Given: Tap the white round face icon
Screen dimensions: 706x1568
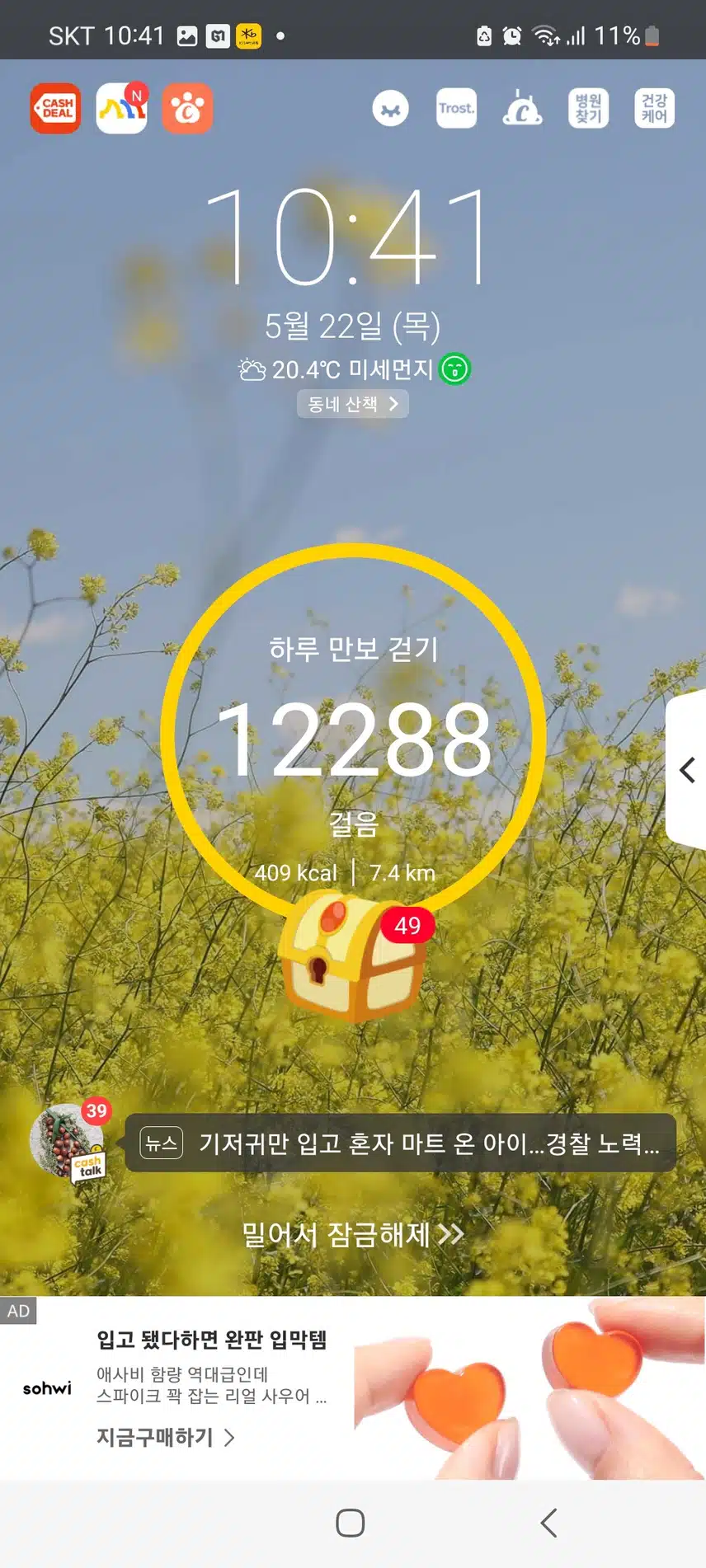Looking at the screenshot, I should click(x=390, y=108).
